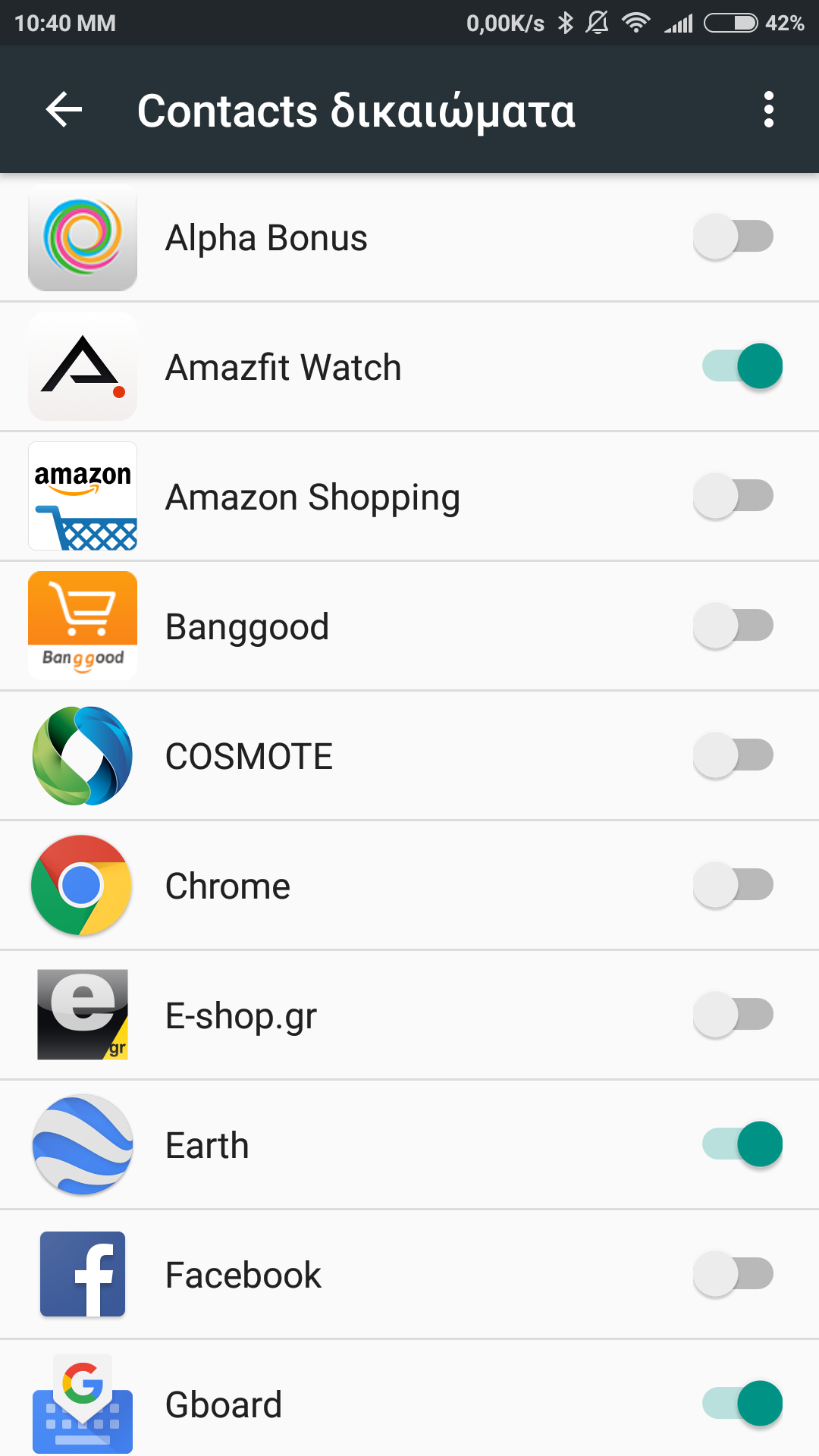Toggle the Banggood contacts switch
Screen dimensions: 819x1456
[733, 626]
